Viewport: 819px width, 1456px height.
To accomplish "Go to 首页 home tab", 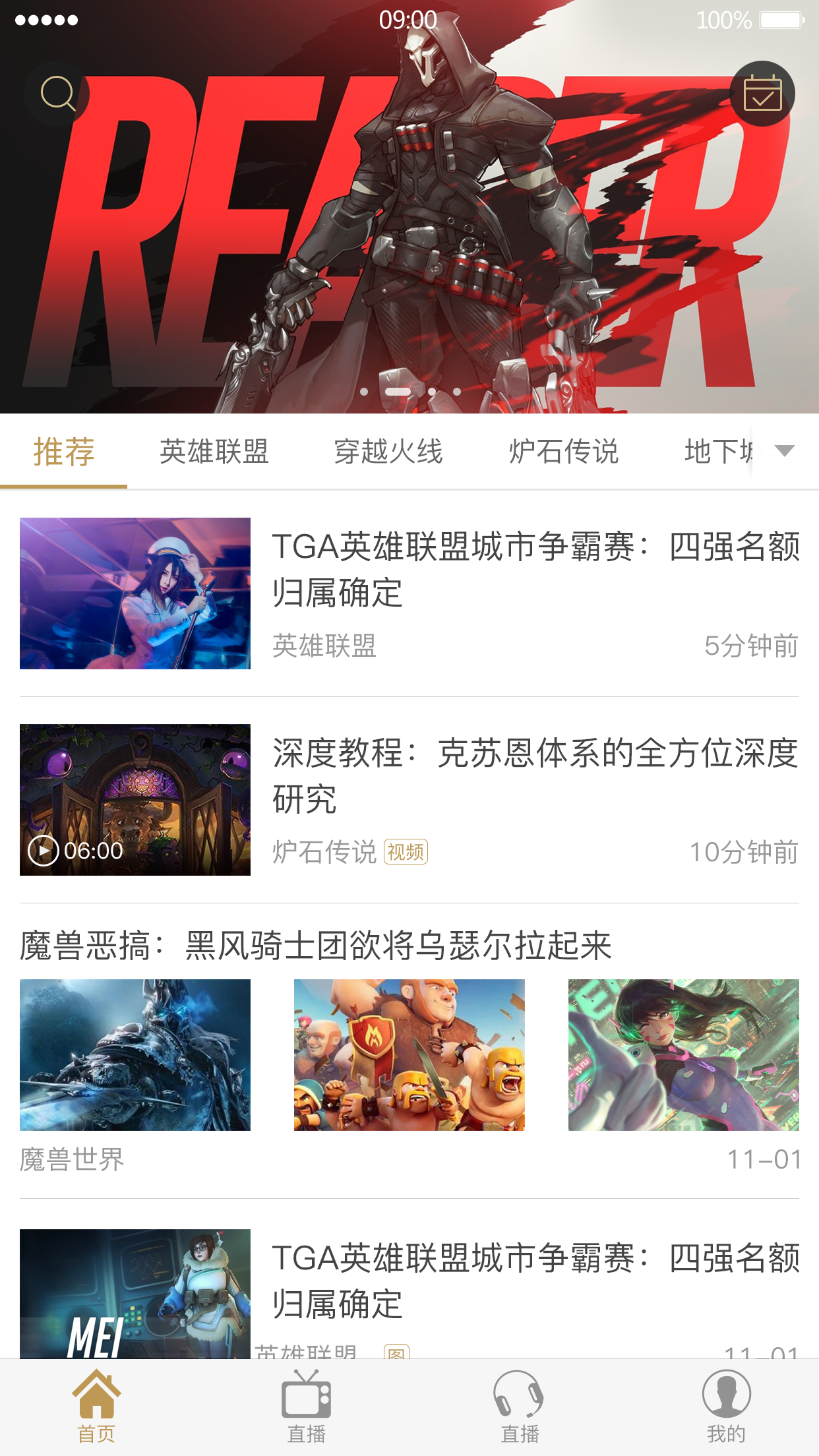I will click(96, 1406).
